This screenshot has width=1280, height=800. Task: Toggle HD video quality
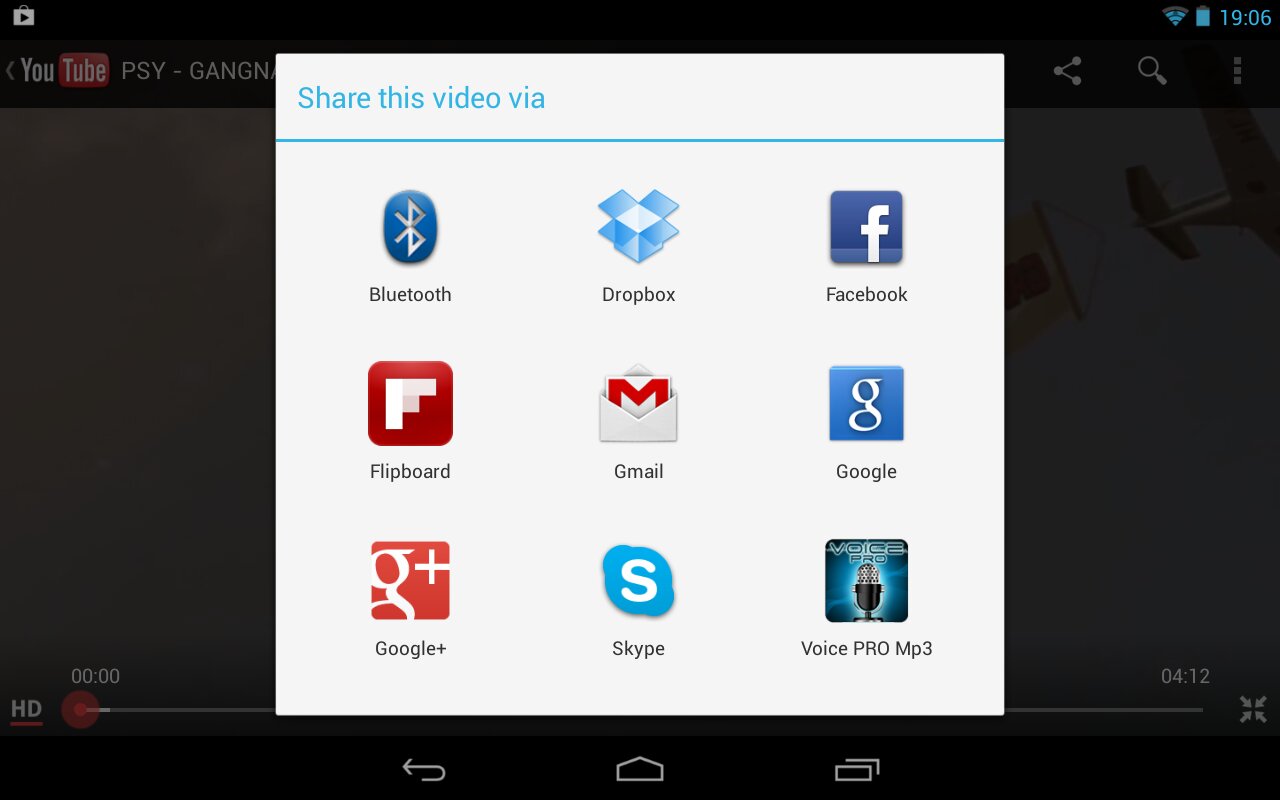[26, 710]
